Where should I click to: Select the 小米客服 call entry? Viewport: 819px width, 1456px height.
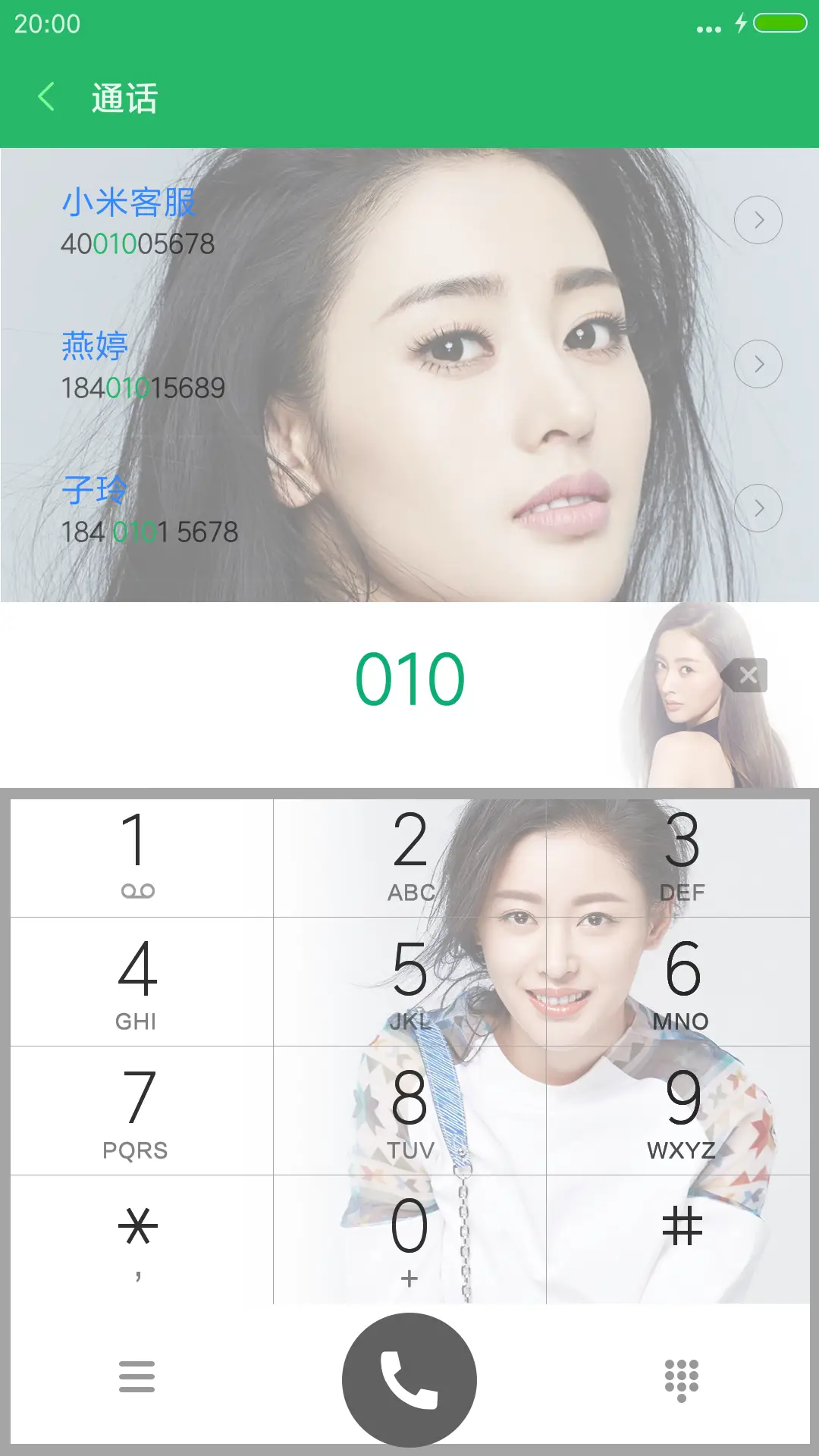pyautogui.click(x=303, y=221)
